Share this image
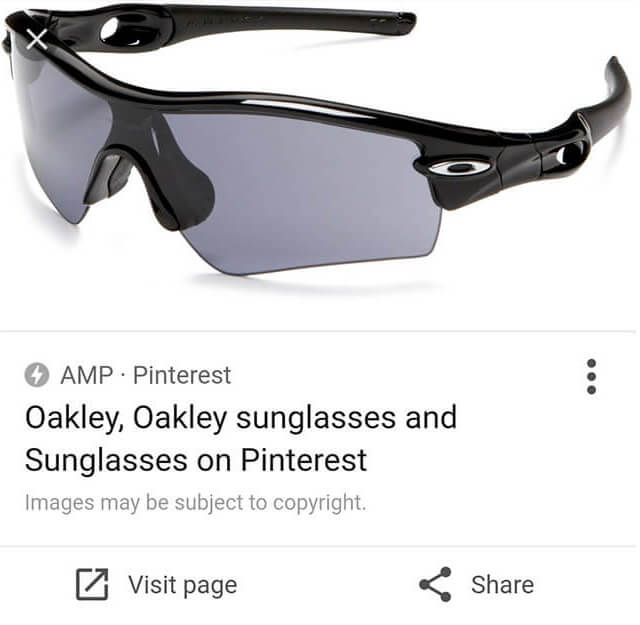 [x=476, y=585]
